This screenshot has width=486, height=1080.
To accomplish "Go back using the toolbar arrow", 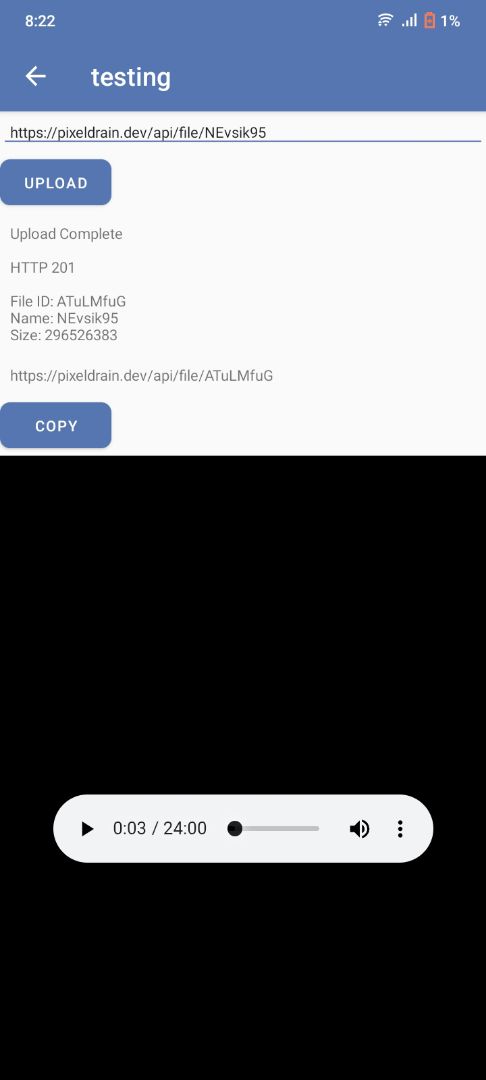I will click(36, 76).
